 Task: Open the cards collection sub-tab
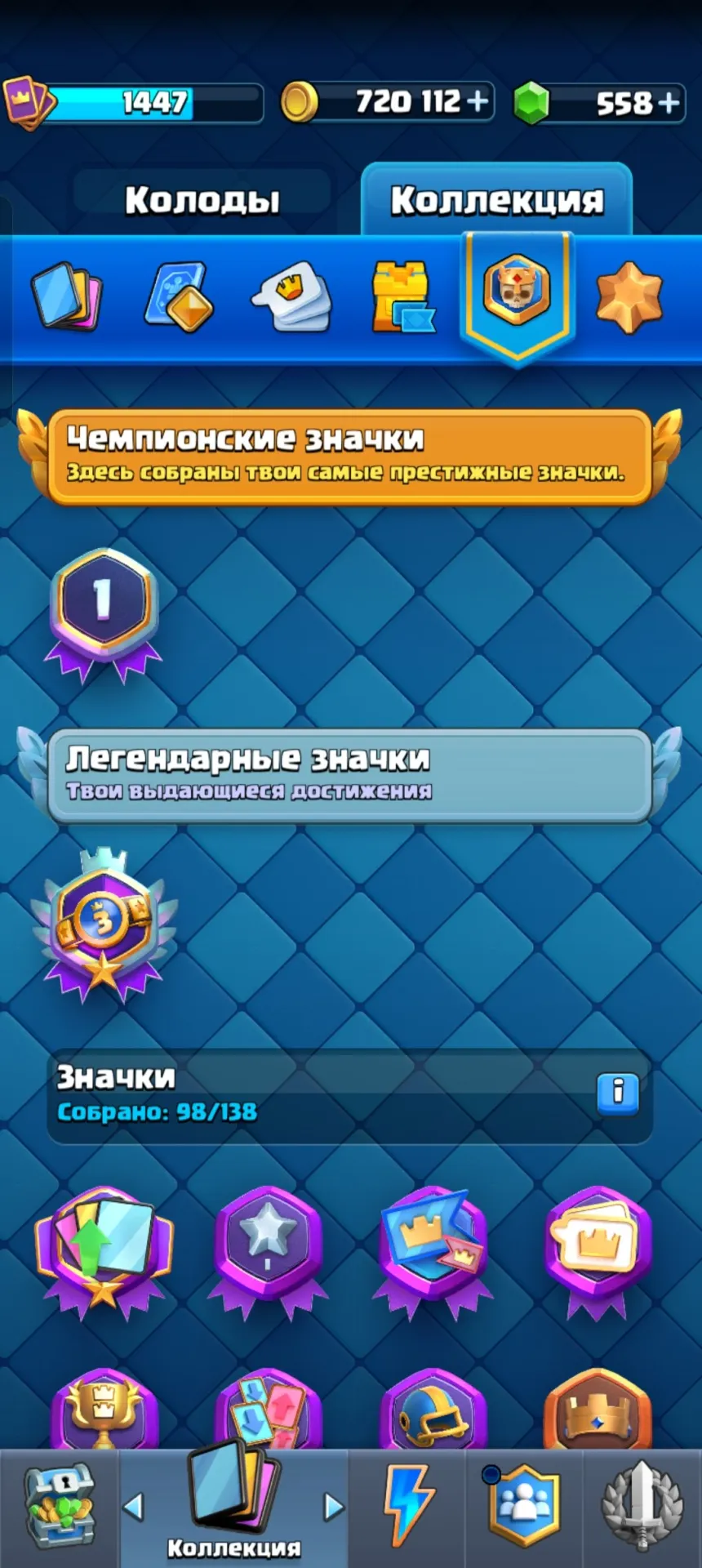tap(65, 298)
